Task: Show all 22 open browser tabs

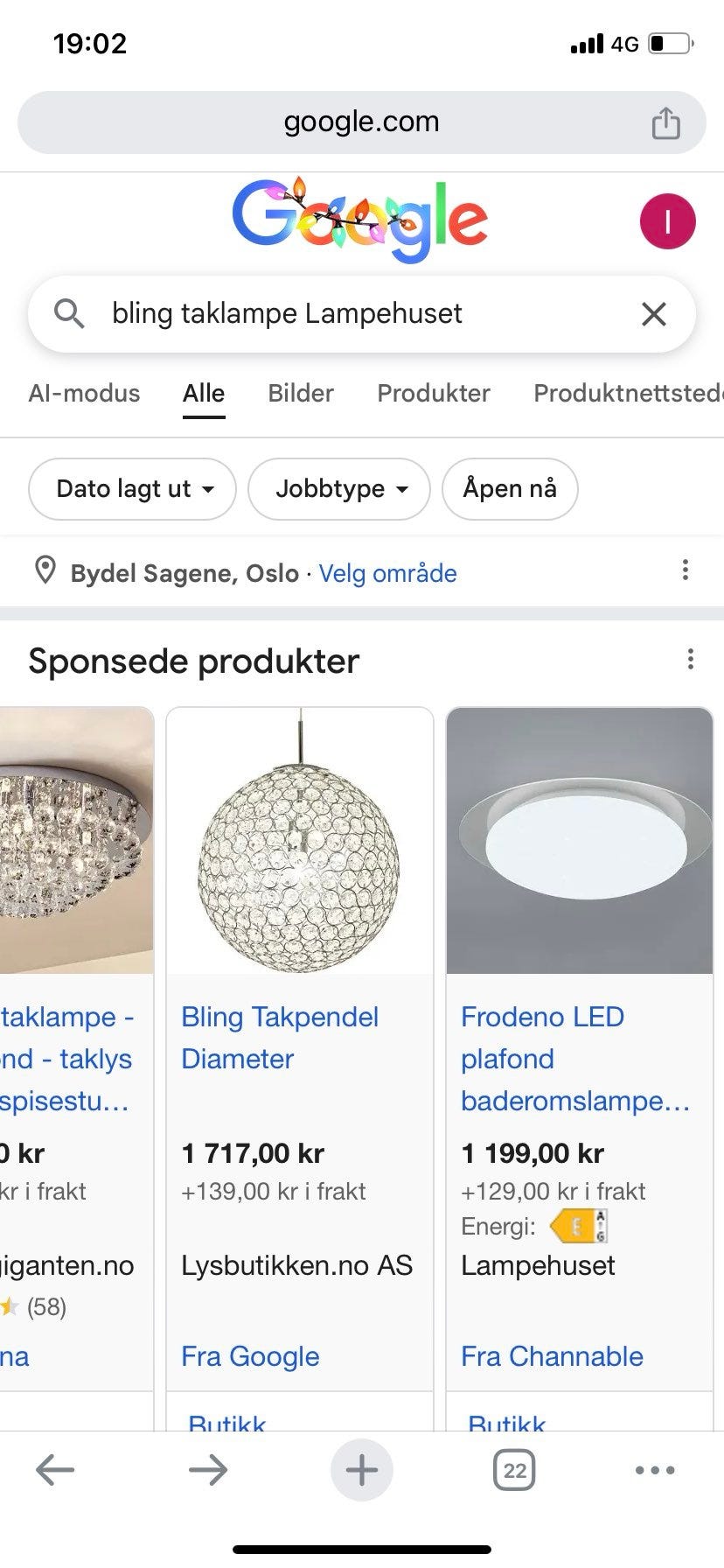Action: coord(513,1470)
